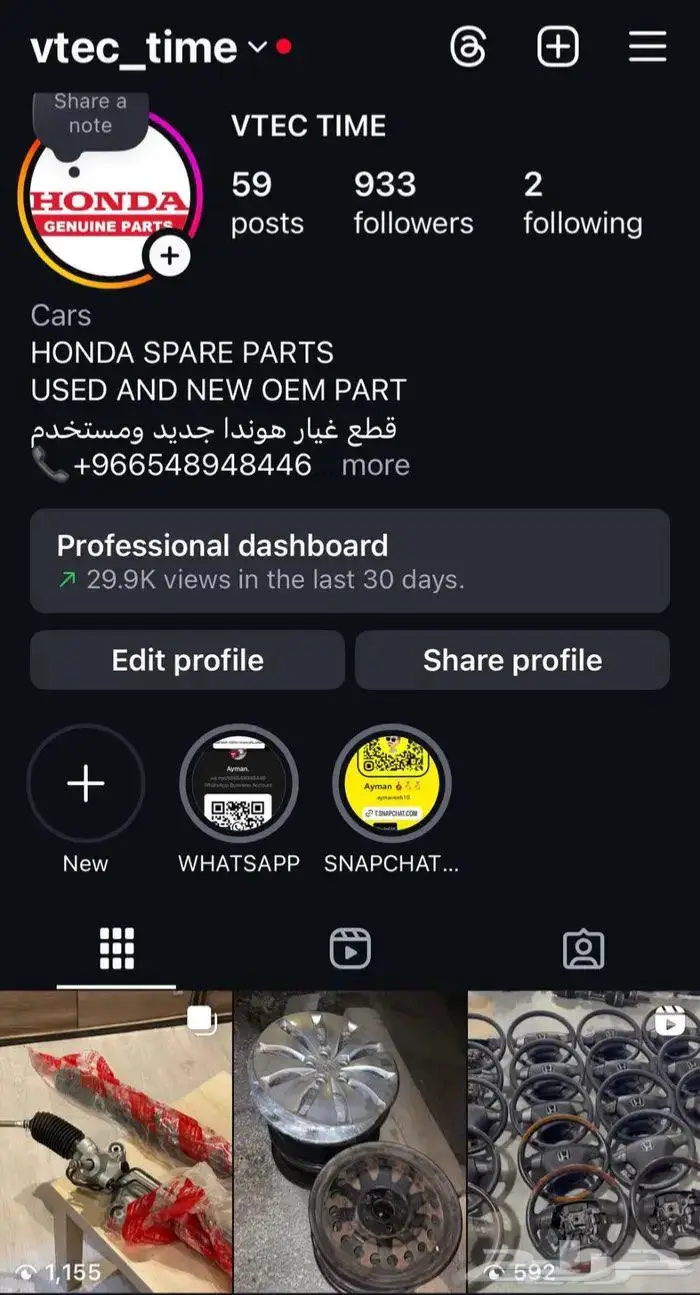Tap the Share a note bubble
Screen dimensions: 700x1295
90,114
